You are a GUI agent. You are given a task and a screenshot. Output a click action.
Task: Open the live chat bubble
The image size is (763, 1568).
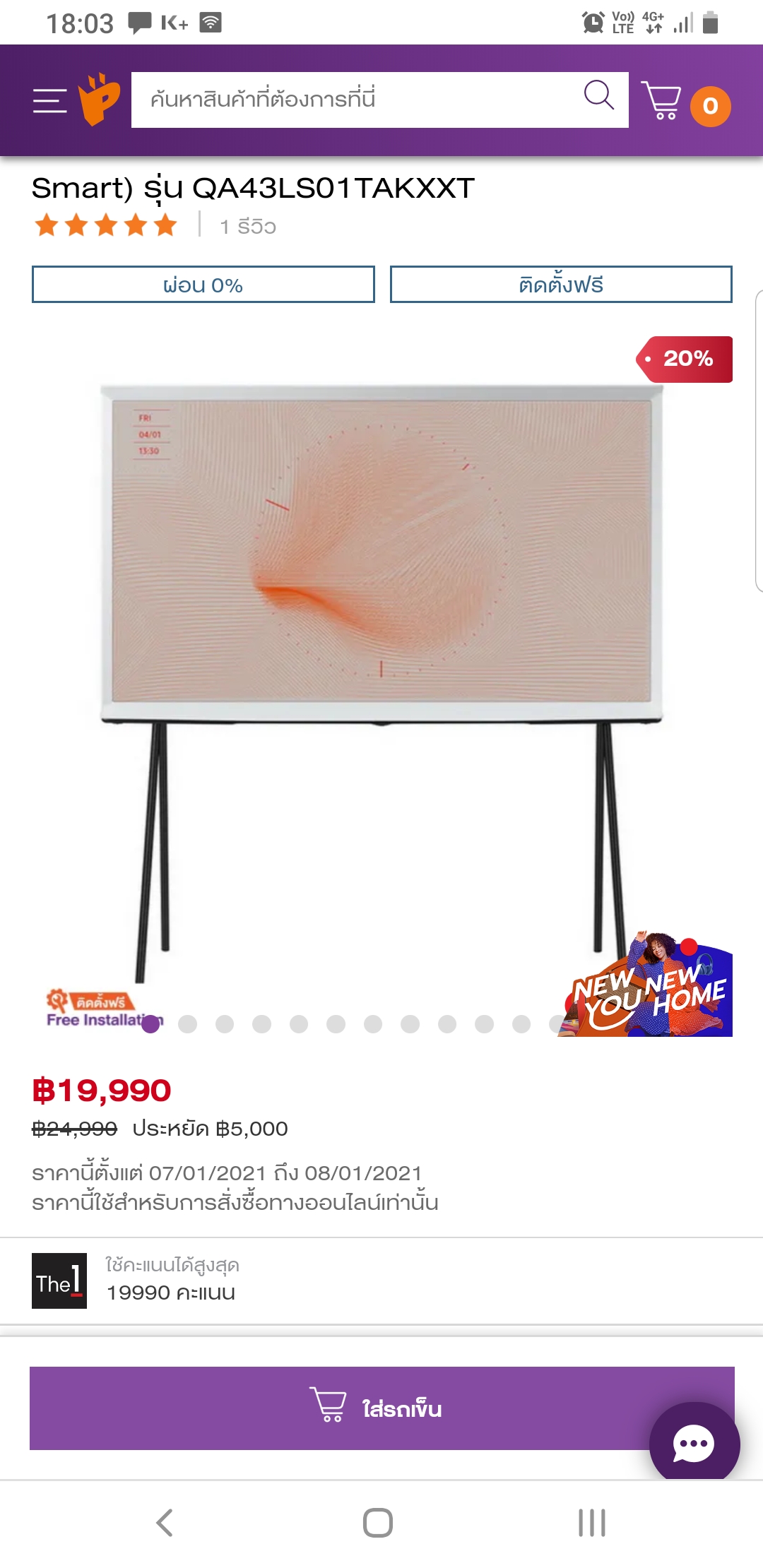pos(694,1443)
